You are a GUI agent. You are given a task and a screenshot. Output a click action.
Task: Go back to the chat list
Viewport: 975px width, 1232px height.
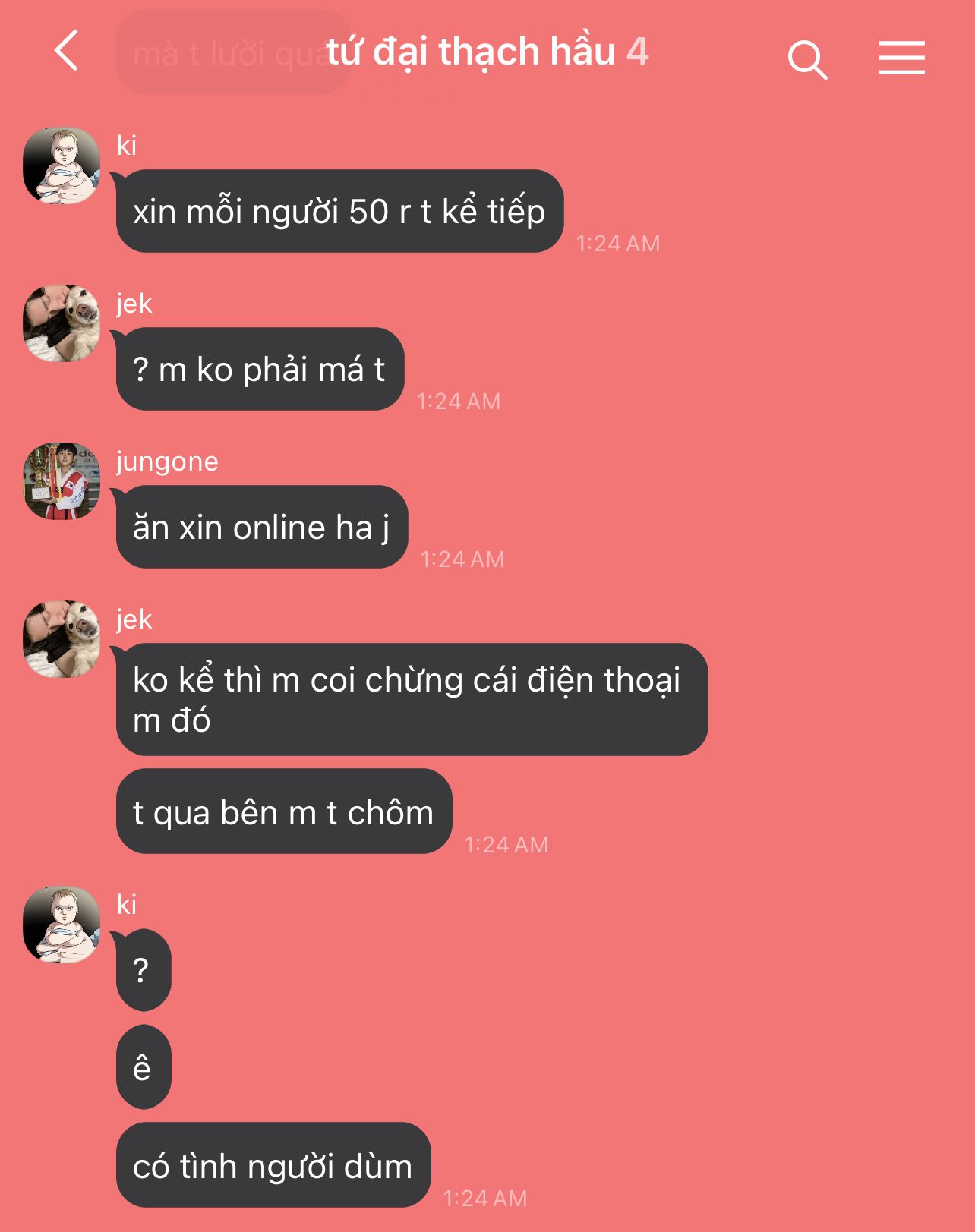coord(67,52)
